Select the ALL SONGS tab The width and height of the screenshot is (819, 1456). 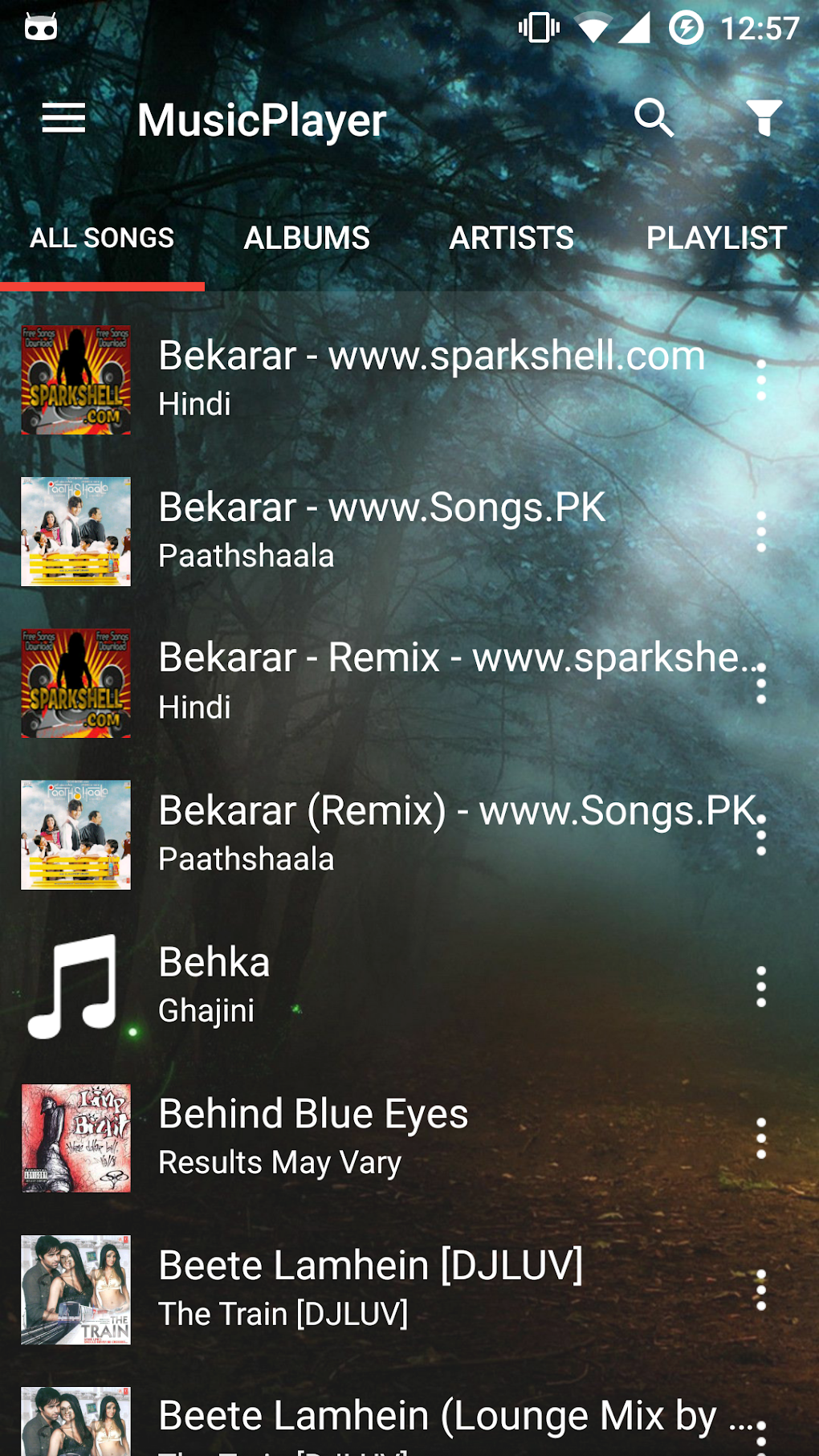(102, 238)
